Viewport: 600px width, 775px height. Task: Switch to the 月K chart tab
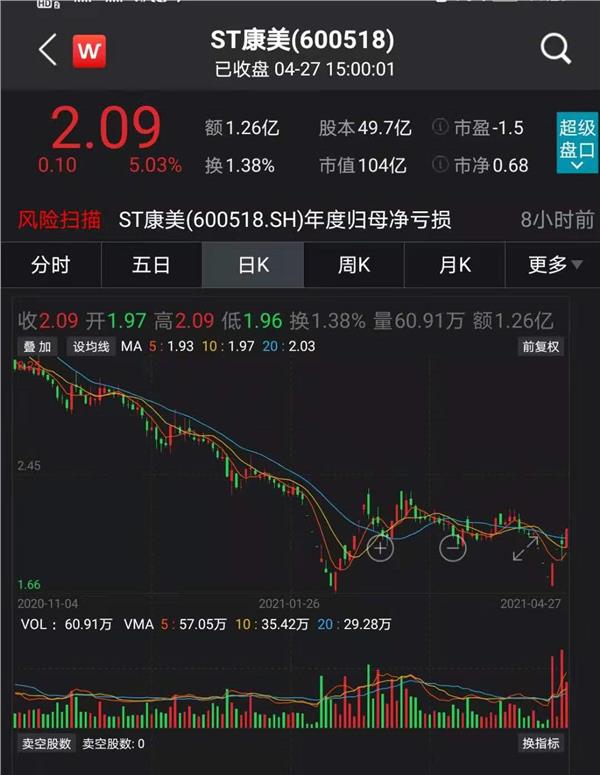click(454, 265)
